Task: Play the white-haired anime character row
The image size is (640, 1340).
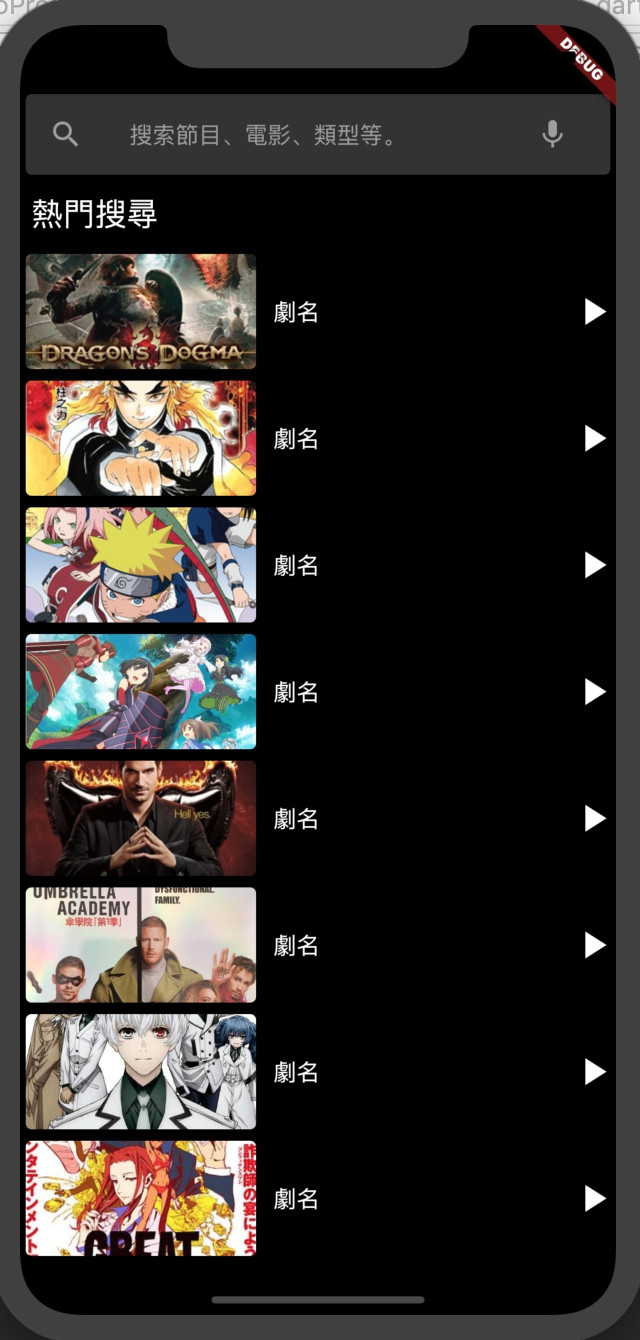Action: [x=595, y=1072]
